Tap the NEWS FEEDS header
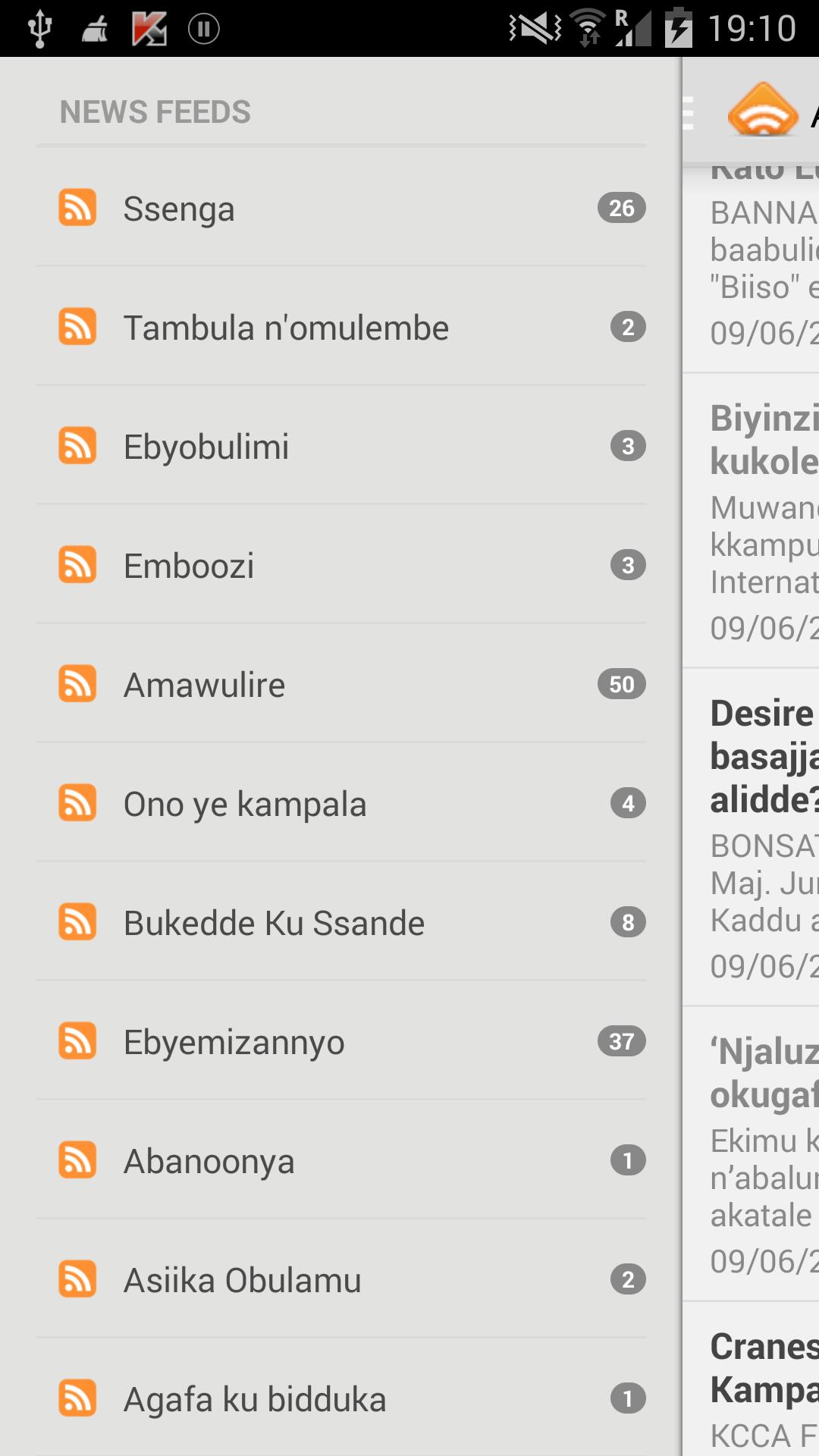 (x=155, y=111)
